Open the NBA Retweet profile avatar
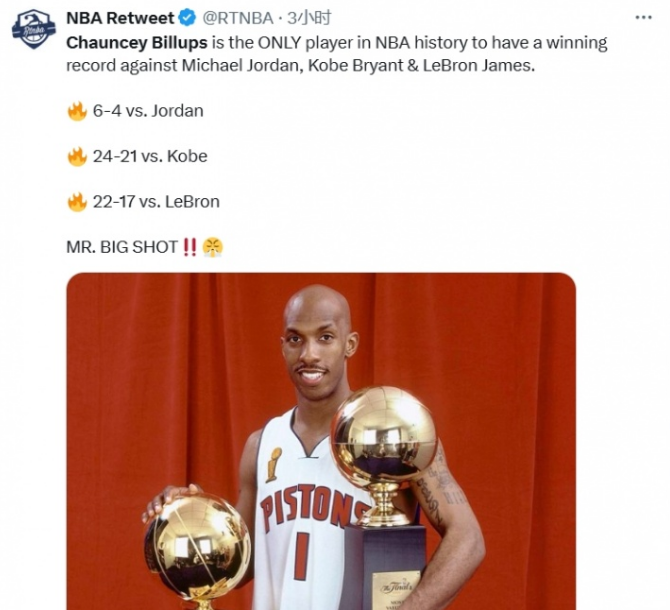 (33, 28)
